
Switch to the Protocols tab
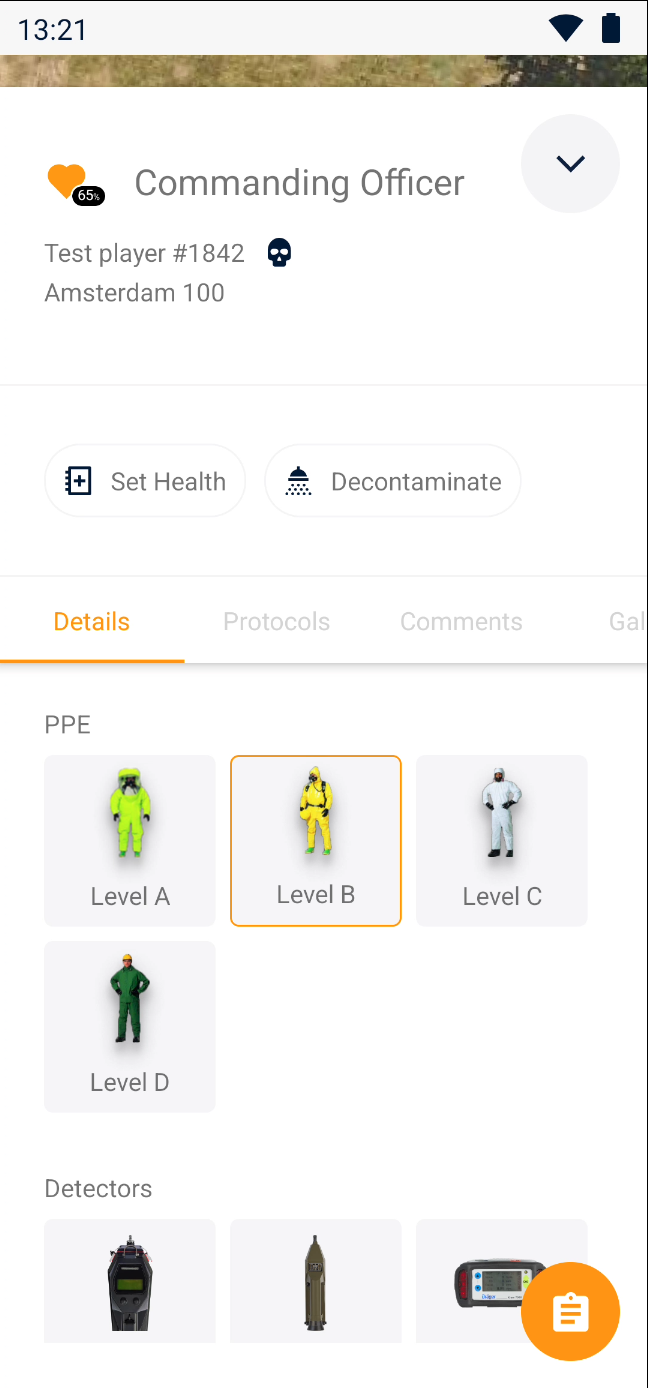tap(276, 622)
